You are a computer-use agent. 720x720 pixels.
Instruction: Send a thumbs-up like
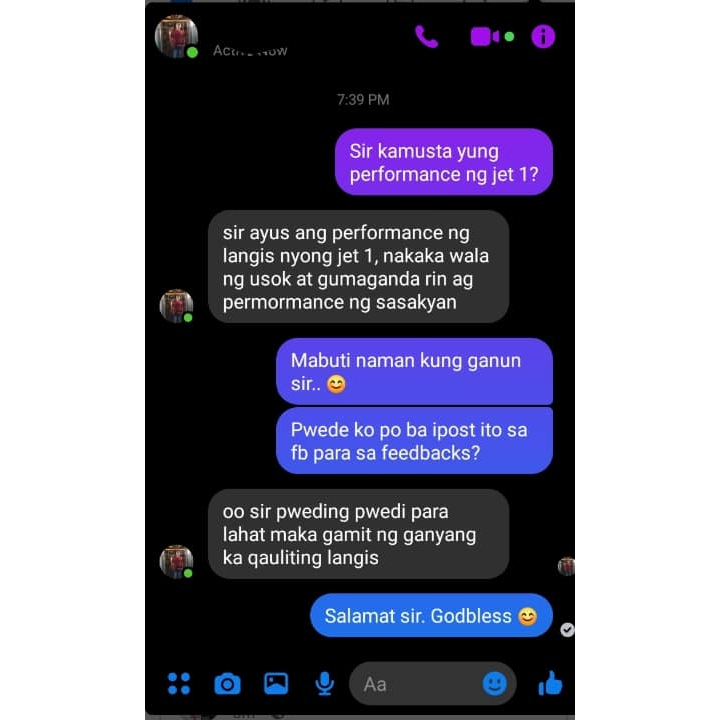coord(550,683)
